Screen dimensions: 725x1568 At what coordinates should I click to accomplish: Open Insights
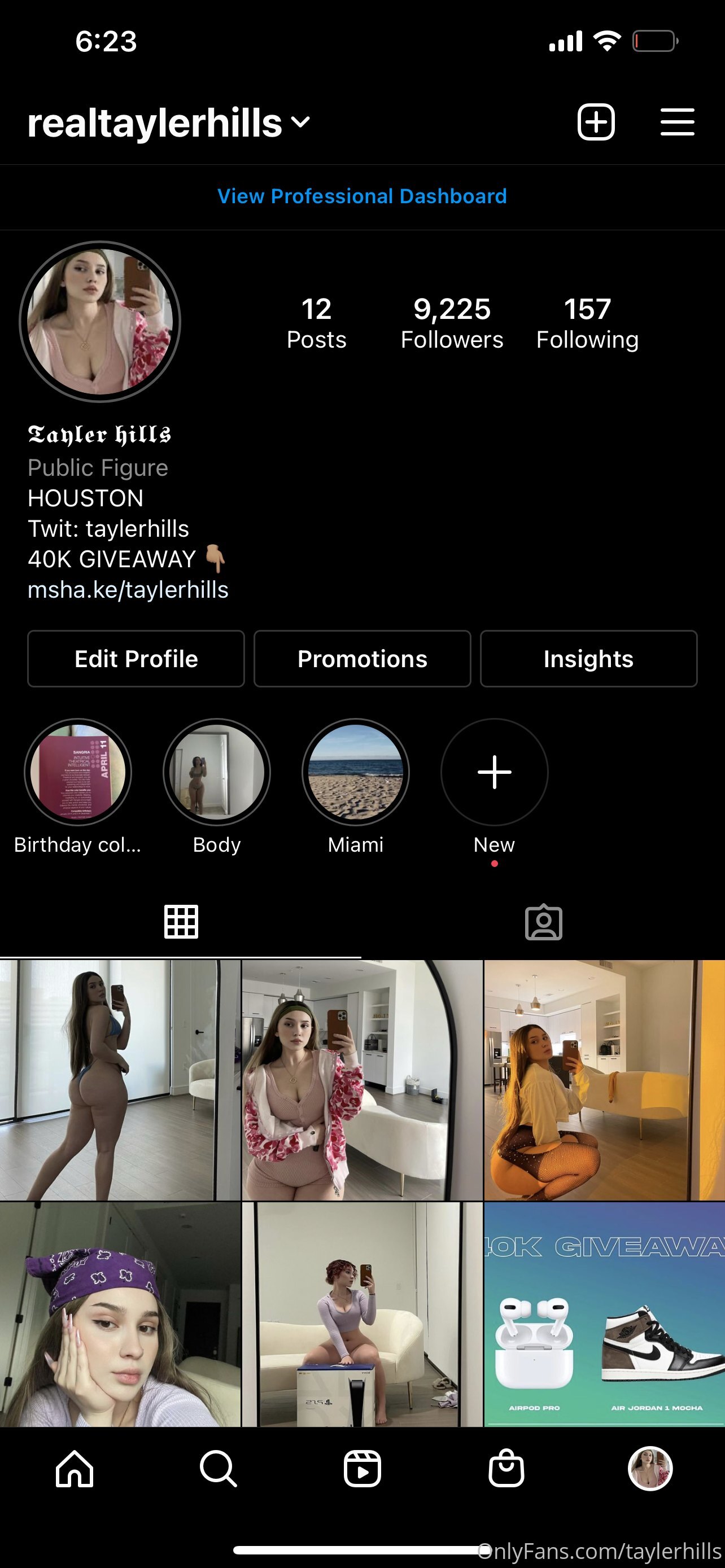coord(588,659)
